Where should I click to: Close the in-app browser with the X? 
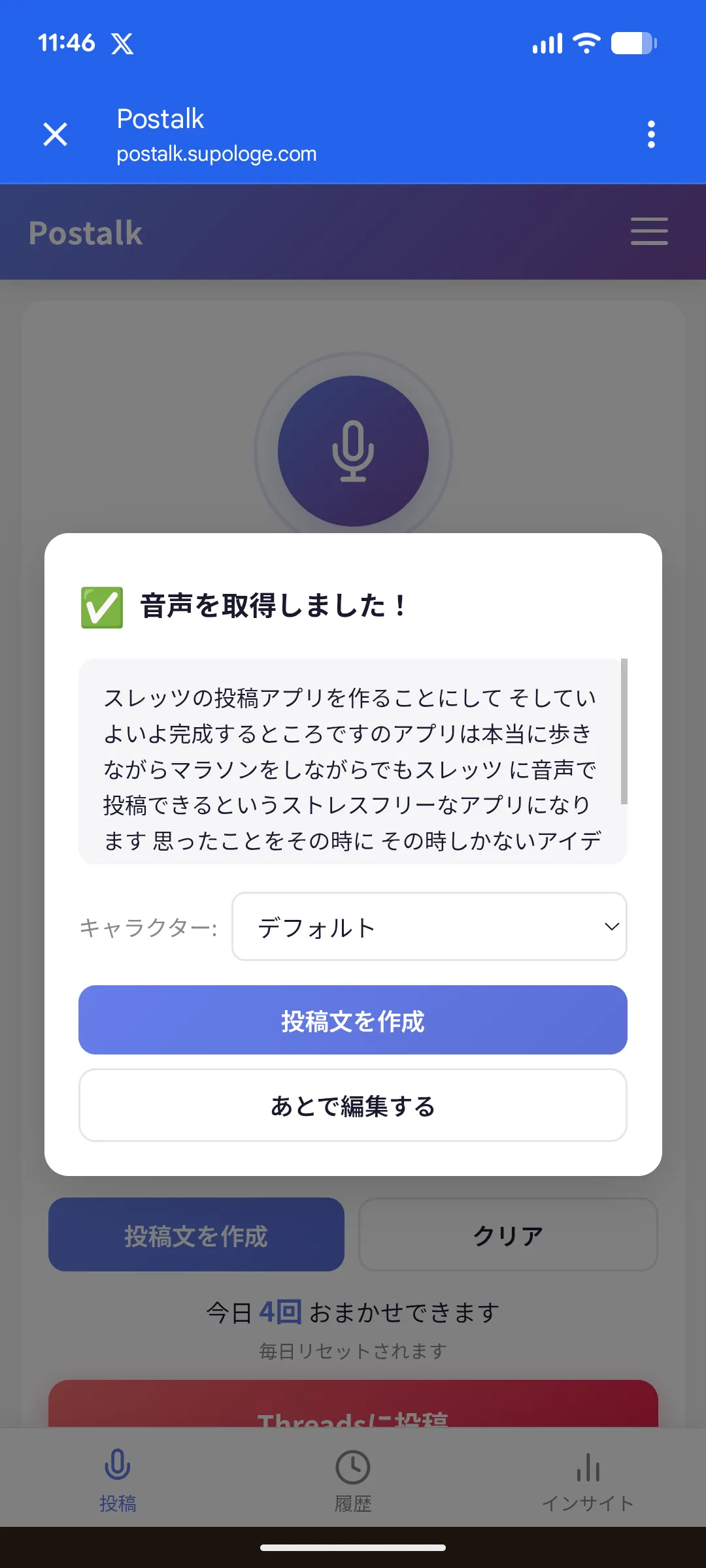pyautogui.click(x=55, y=135)
